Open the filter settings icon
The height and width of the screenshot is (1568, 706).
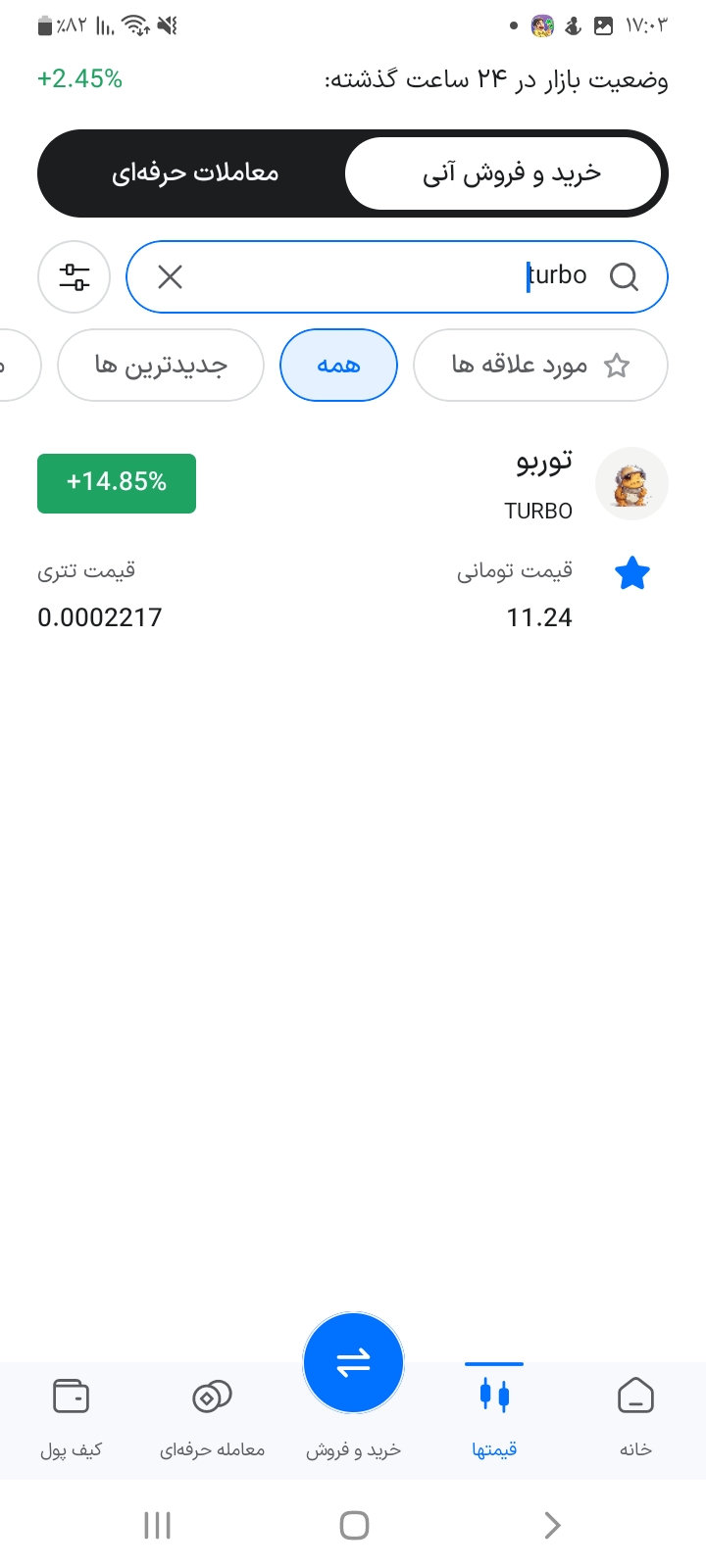[74, 277]
